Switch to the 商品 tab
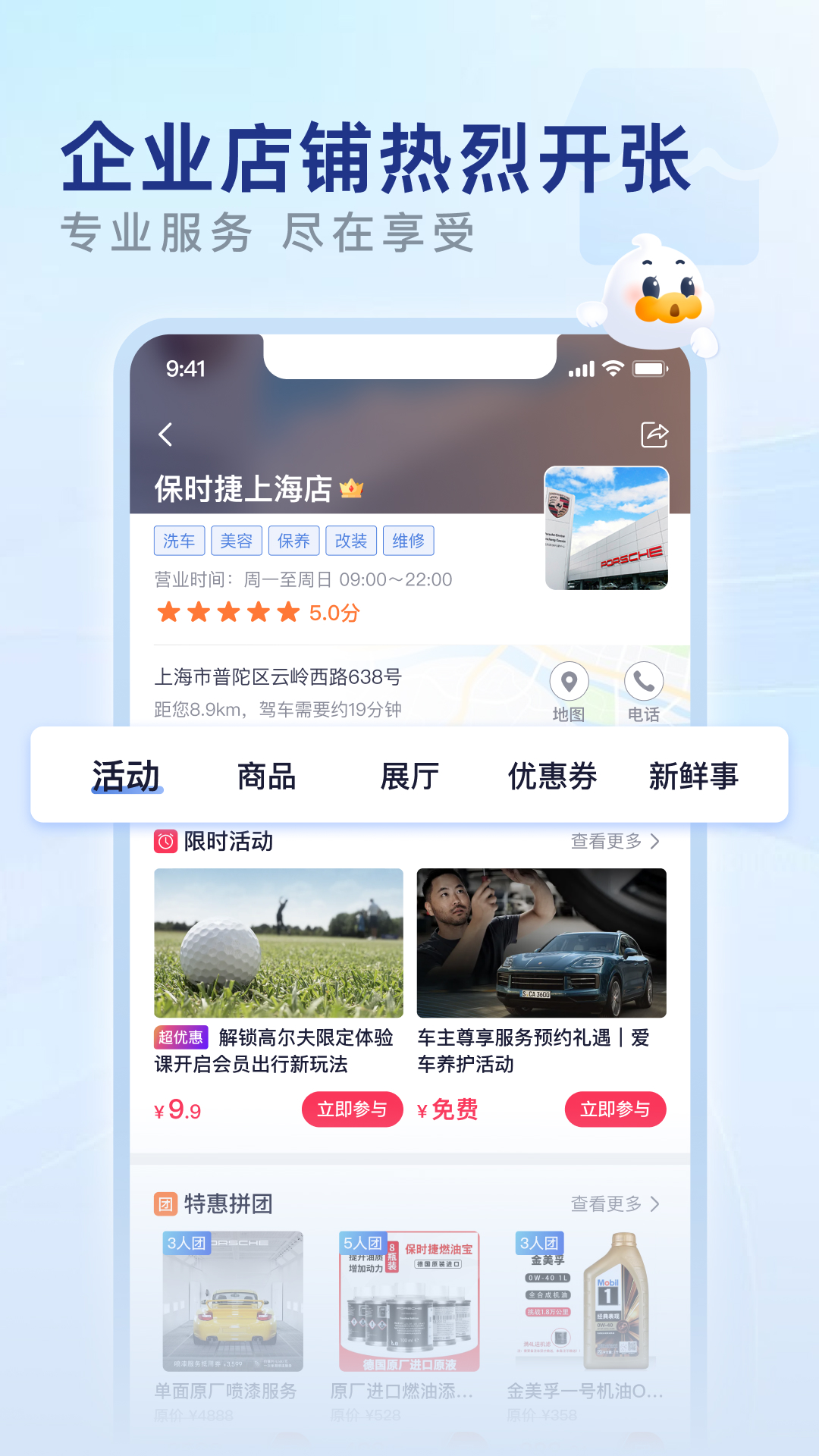 pyautogui.click(x=267, y=776)
